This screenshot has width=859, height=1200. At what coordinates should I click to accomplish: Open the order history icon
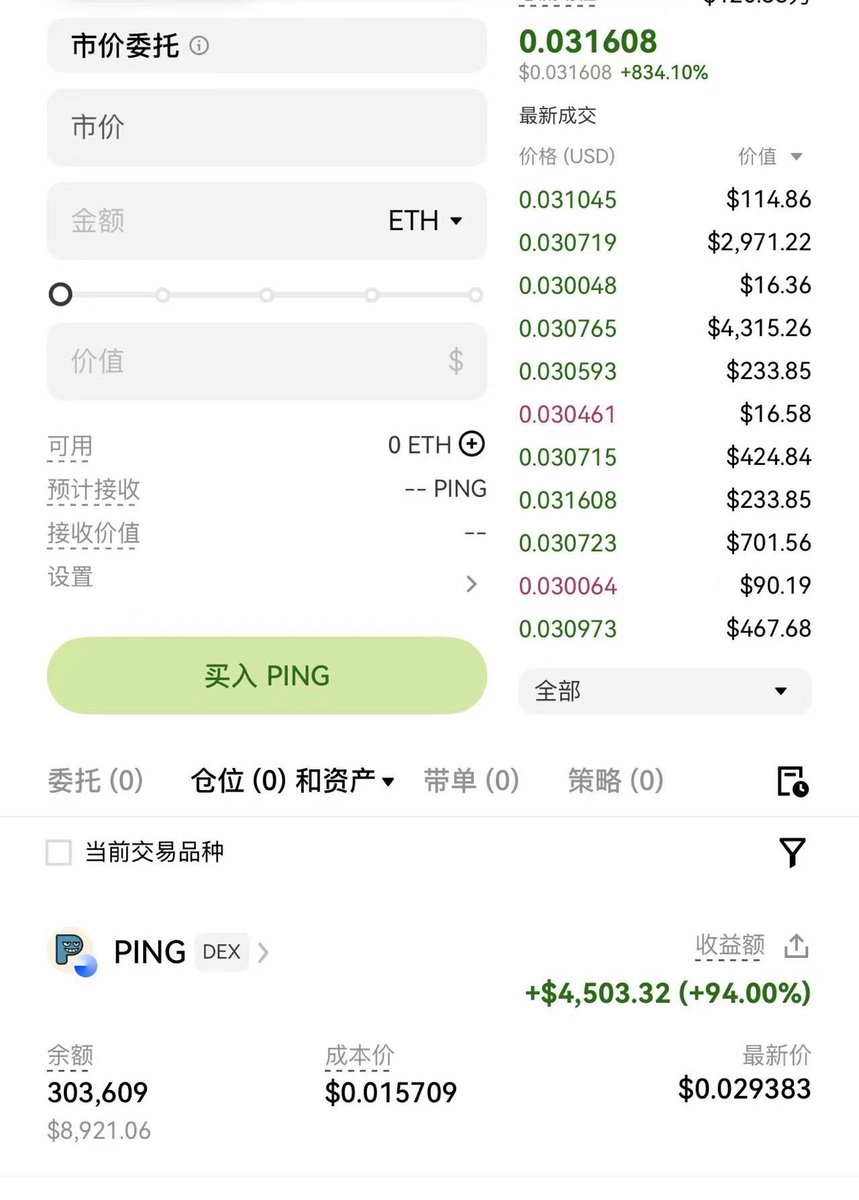coord(792,781)
